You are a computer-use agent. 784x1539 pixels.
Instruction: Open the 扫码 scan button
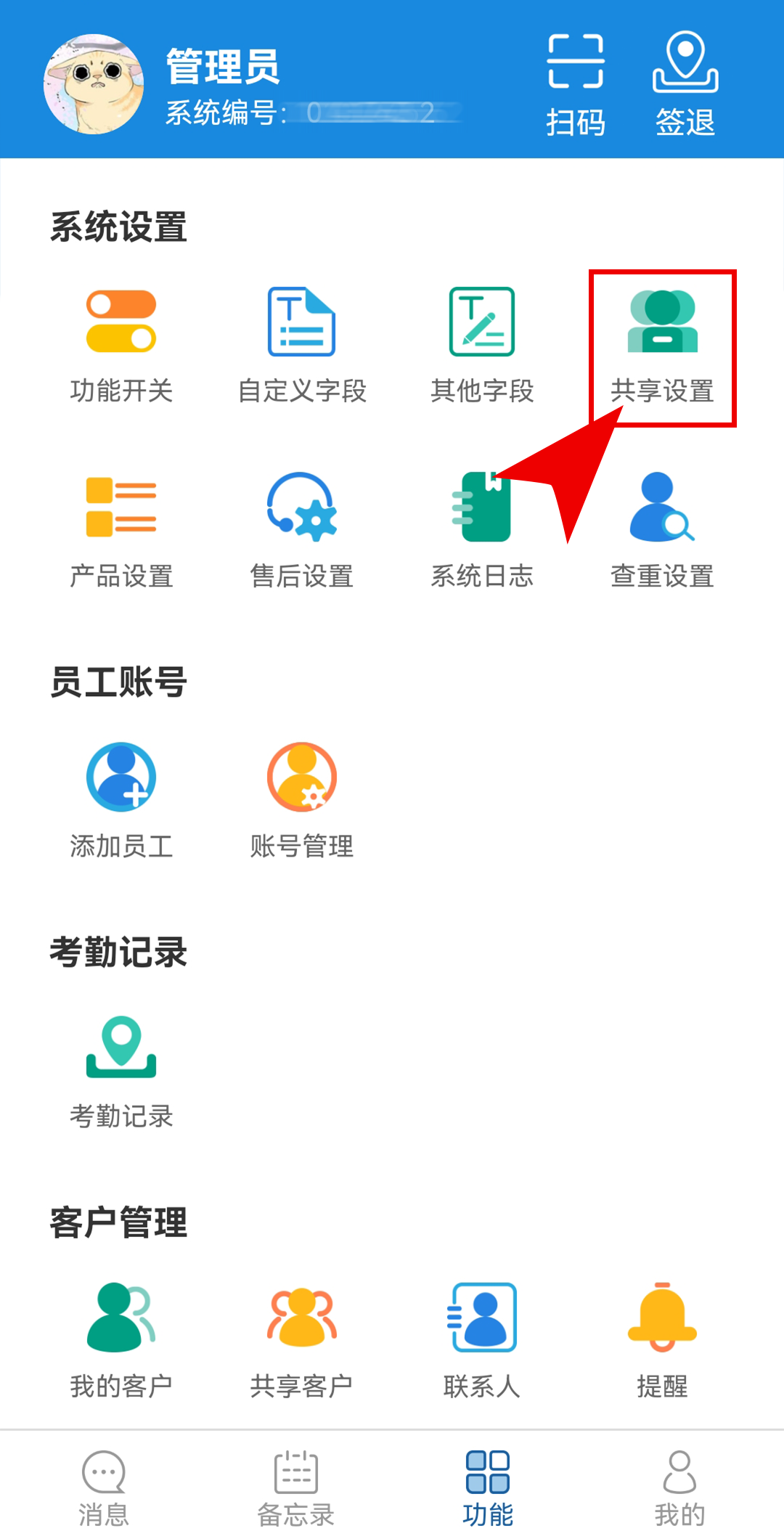(x=576, y=83)
